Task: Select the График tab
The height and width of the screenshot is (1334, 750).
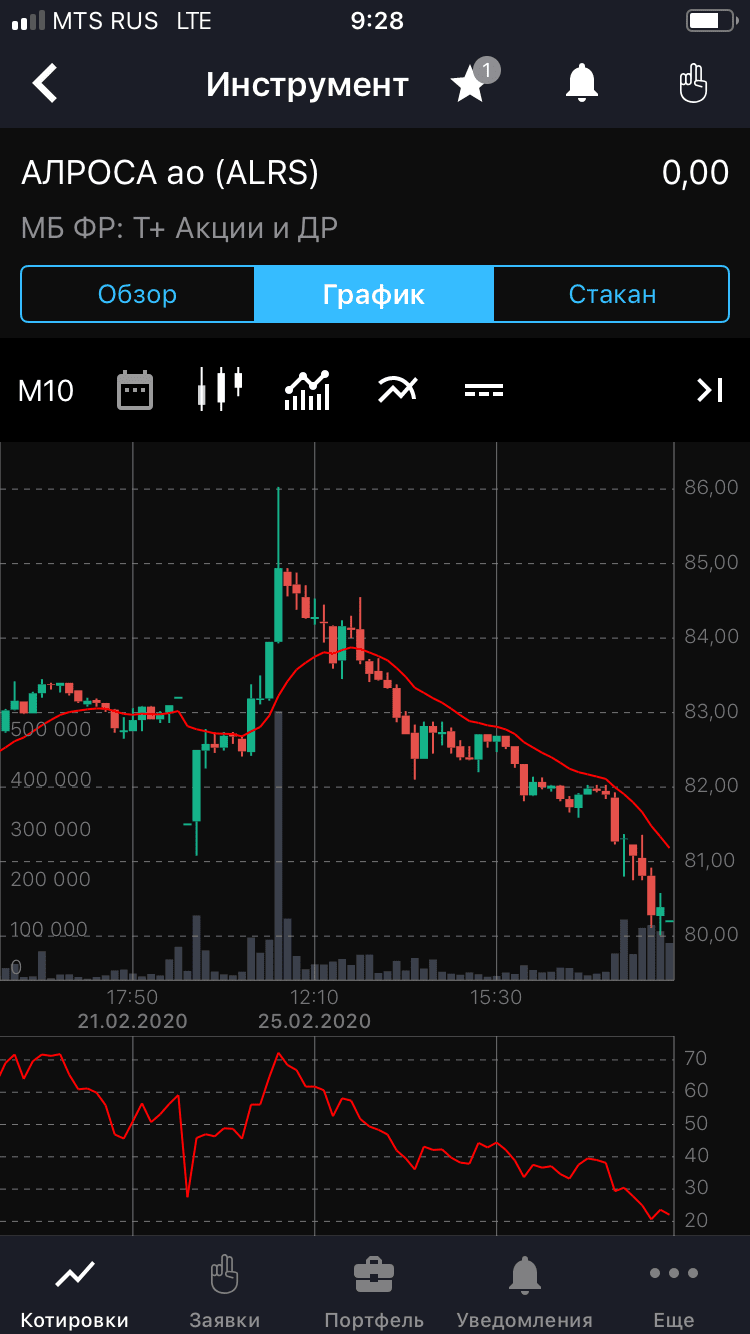Action: click(x=374, y=294)
